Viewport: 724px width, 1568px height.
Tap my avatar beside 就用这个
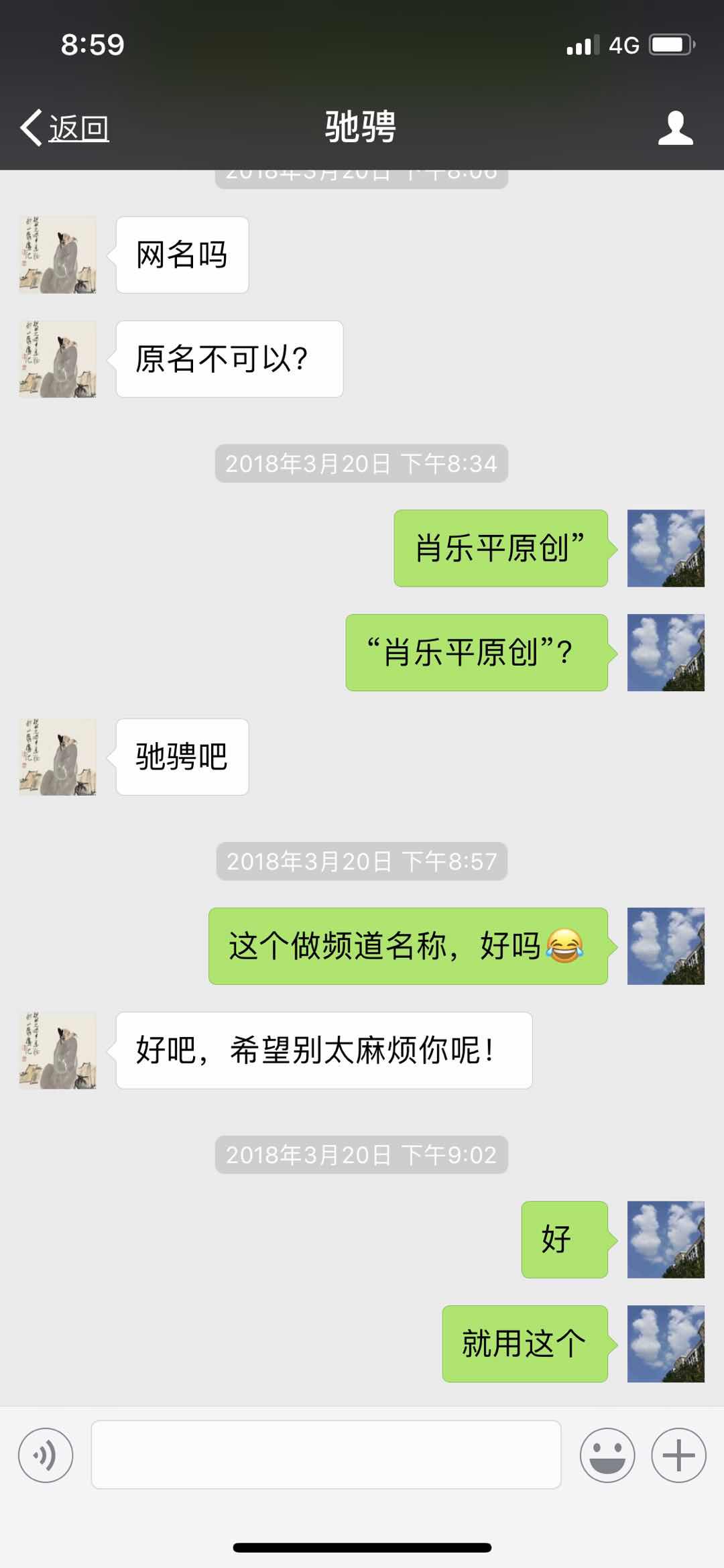pyautogui.click(x=665, y=1343)
